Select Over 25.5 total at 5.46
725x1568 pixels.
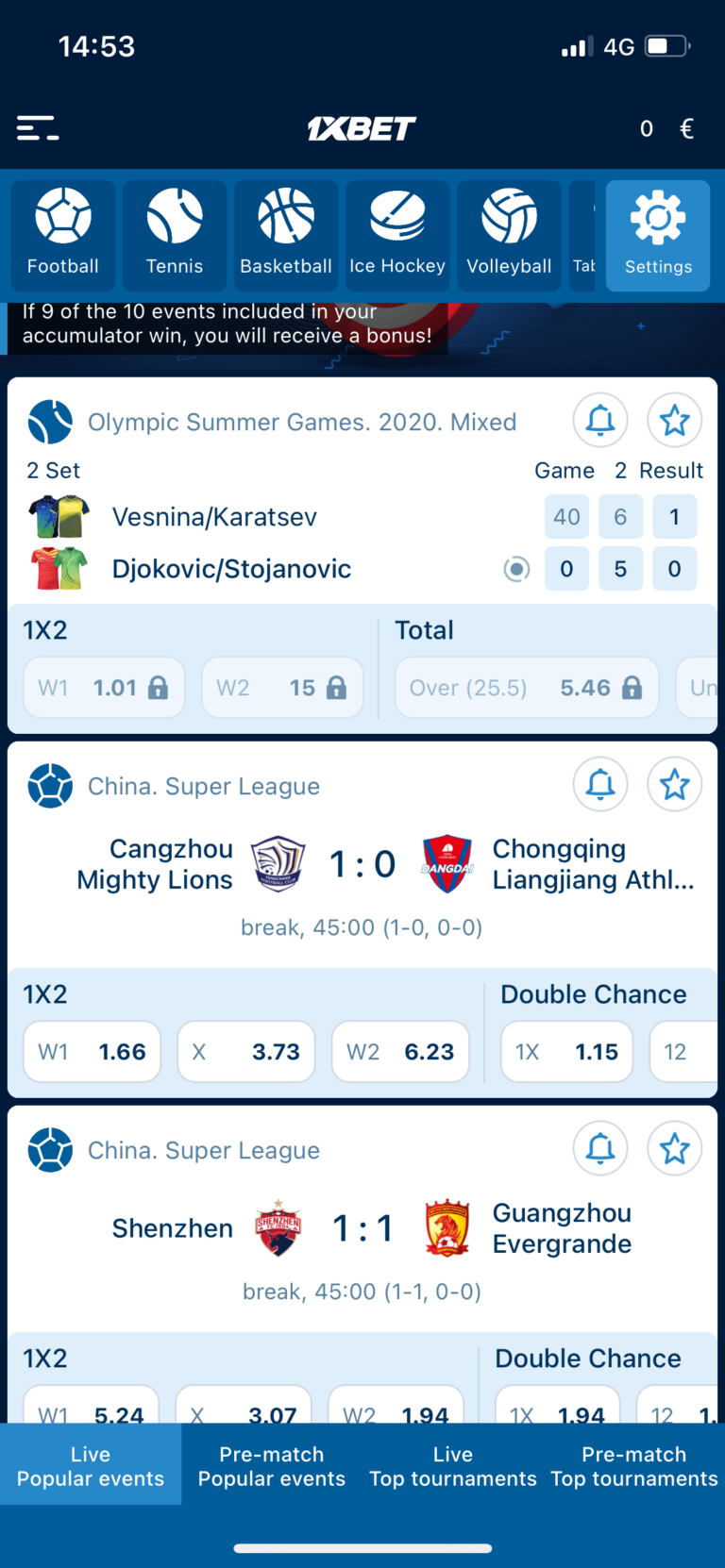[526, 687]
